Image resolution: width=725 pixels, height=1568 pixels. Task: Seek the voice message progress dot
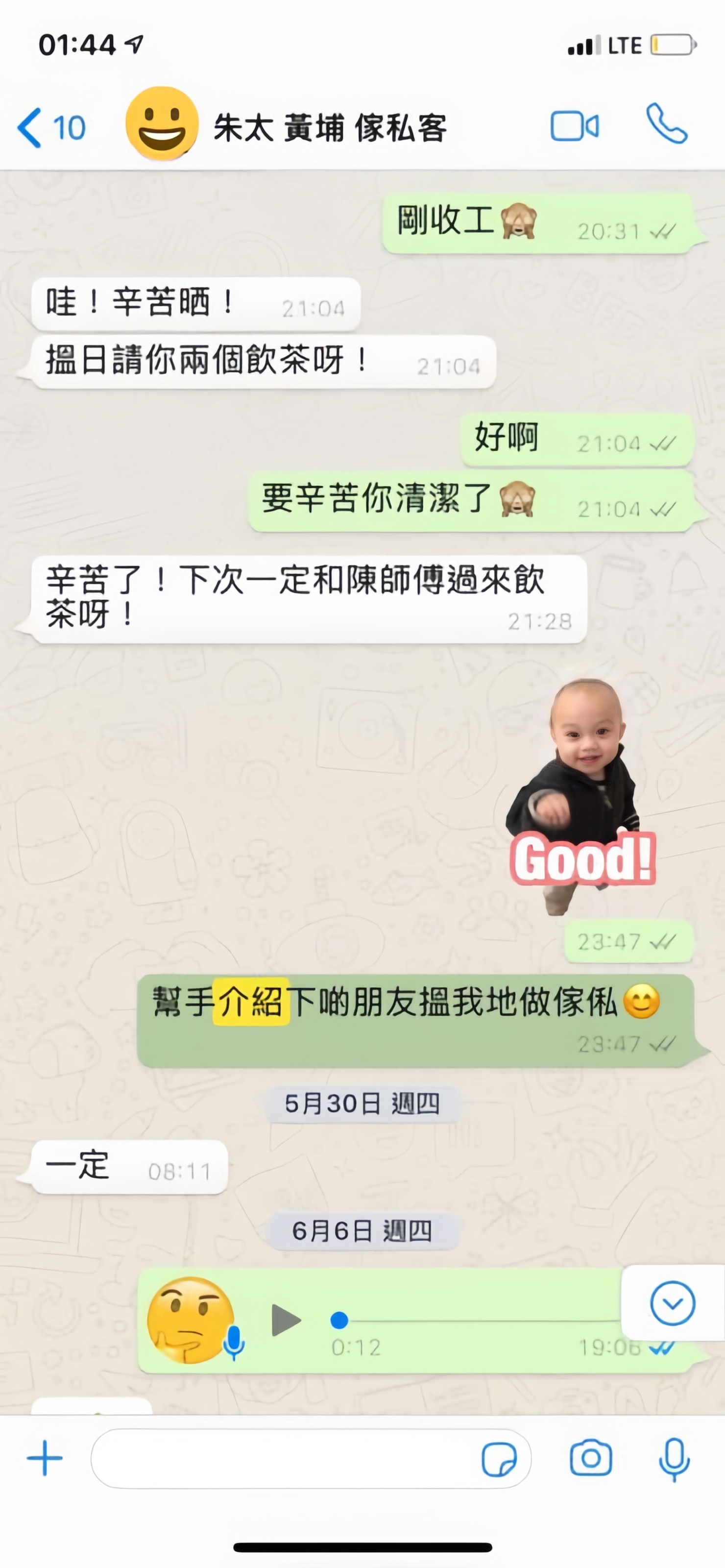[x=339, y=1320]
